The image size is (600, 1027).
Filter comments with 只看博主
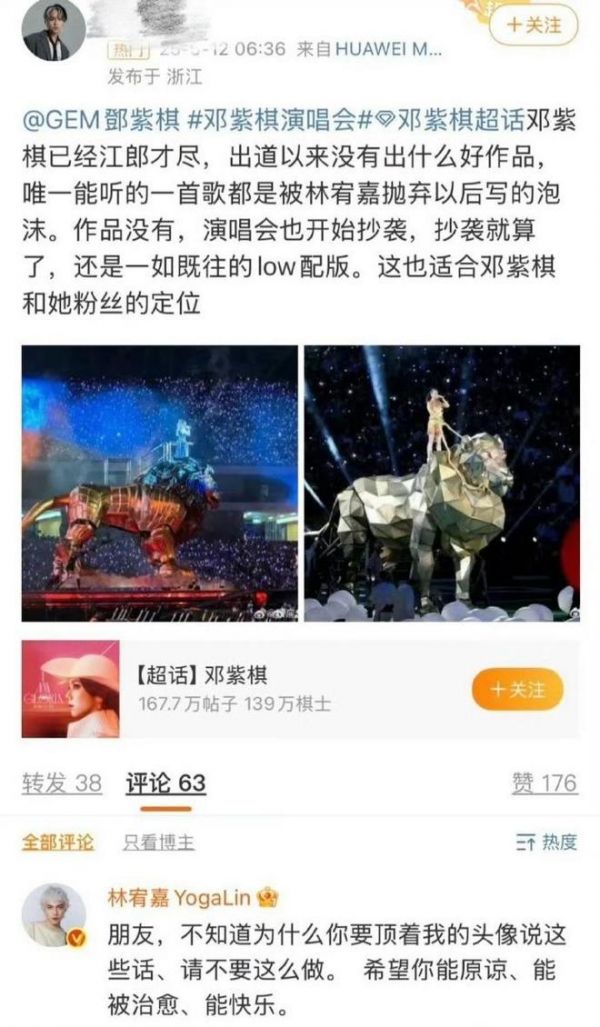[x=159, y=843]
